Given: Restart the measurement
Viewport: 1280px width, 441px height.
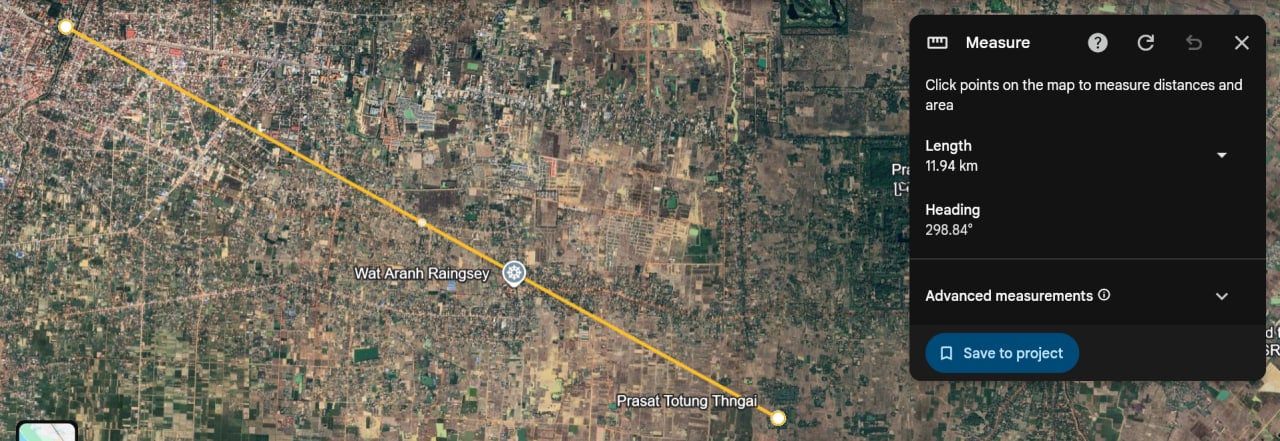Looking at the screenshot, I should (x=1146, y=43).
